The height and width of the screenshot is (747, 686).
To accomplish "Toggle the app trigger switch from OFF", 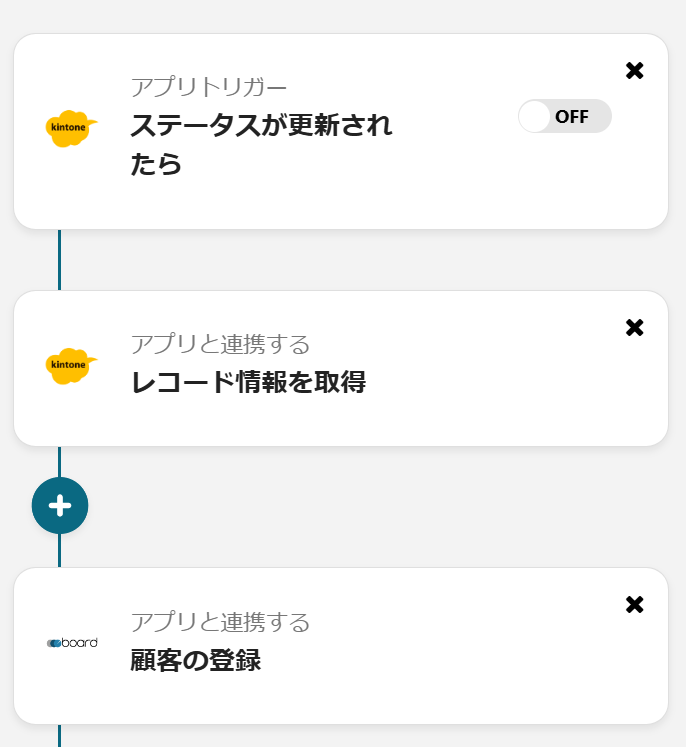I will tap(564, 116).
